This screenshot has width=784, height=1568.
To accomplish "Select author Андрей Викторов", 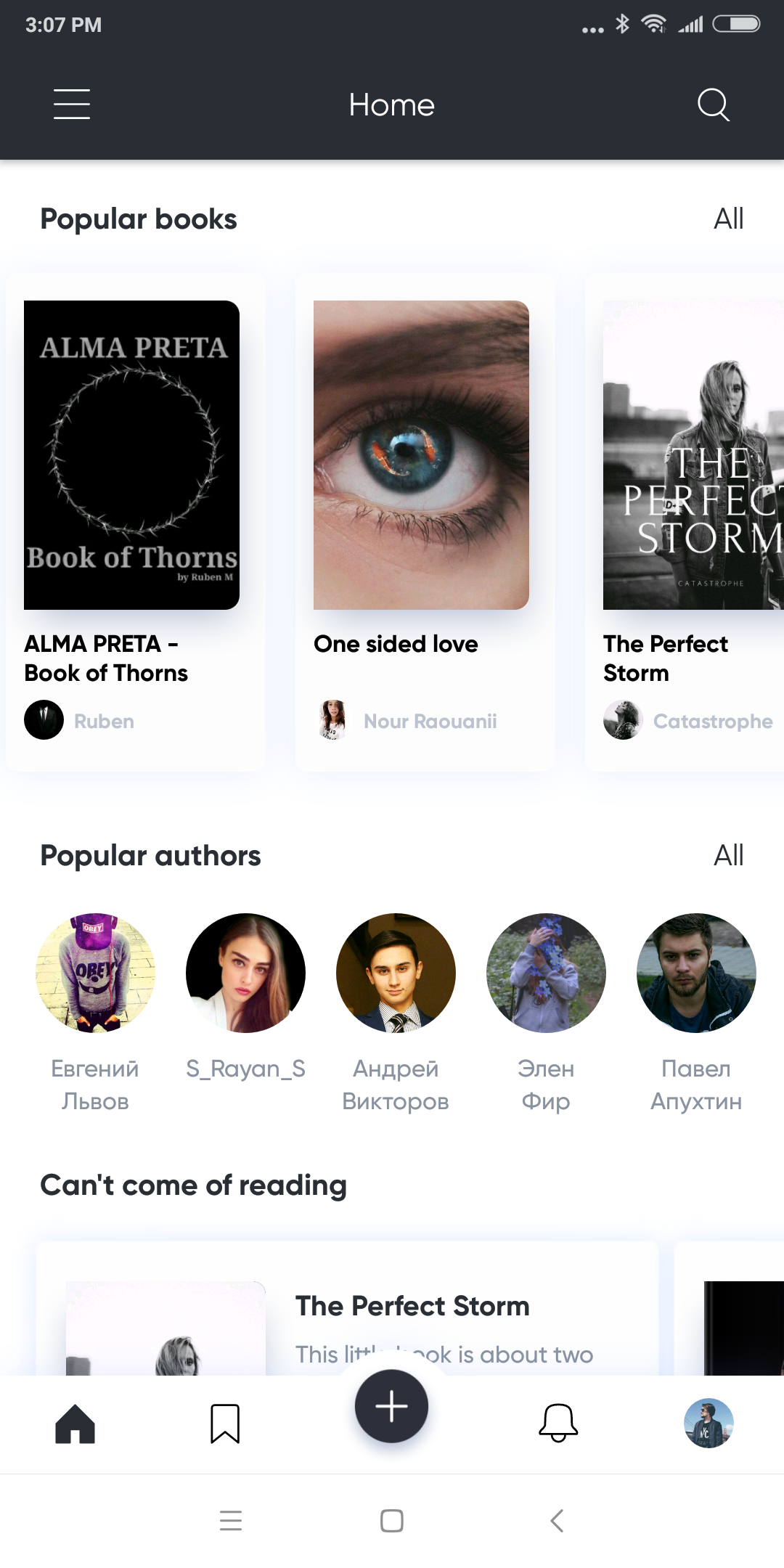I will click(x=396, y=973).
